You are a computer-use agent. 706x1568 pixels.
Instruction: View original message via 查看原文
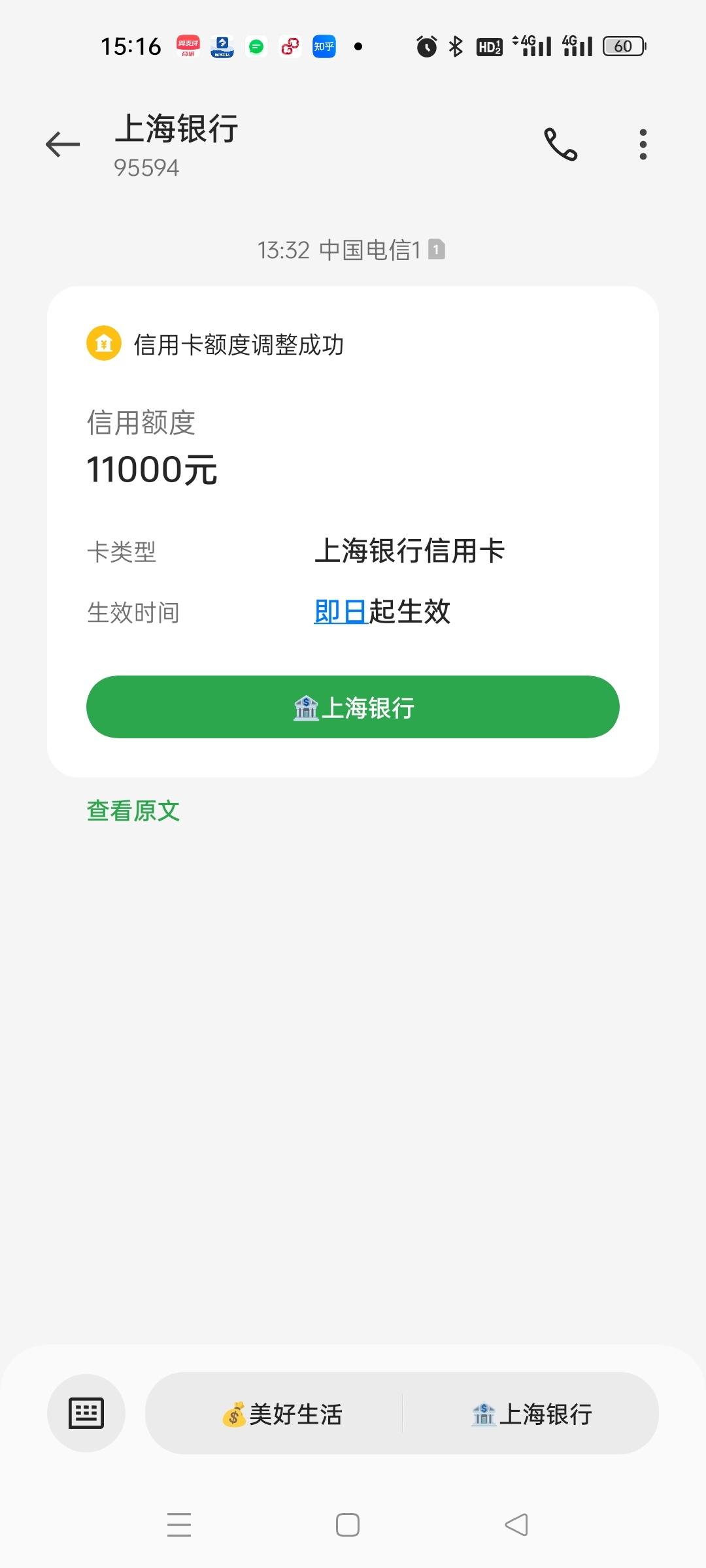[x=133, y=811]
